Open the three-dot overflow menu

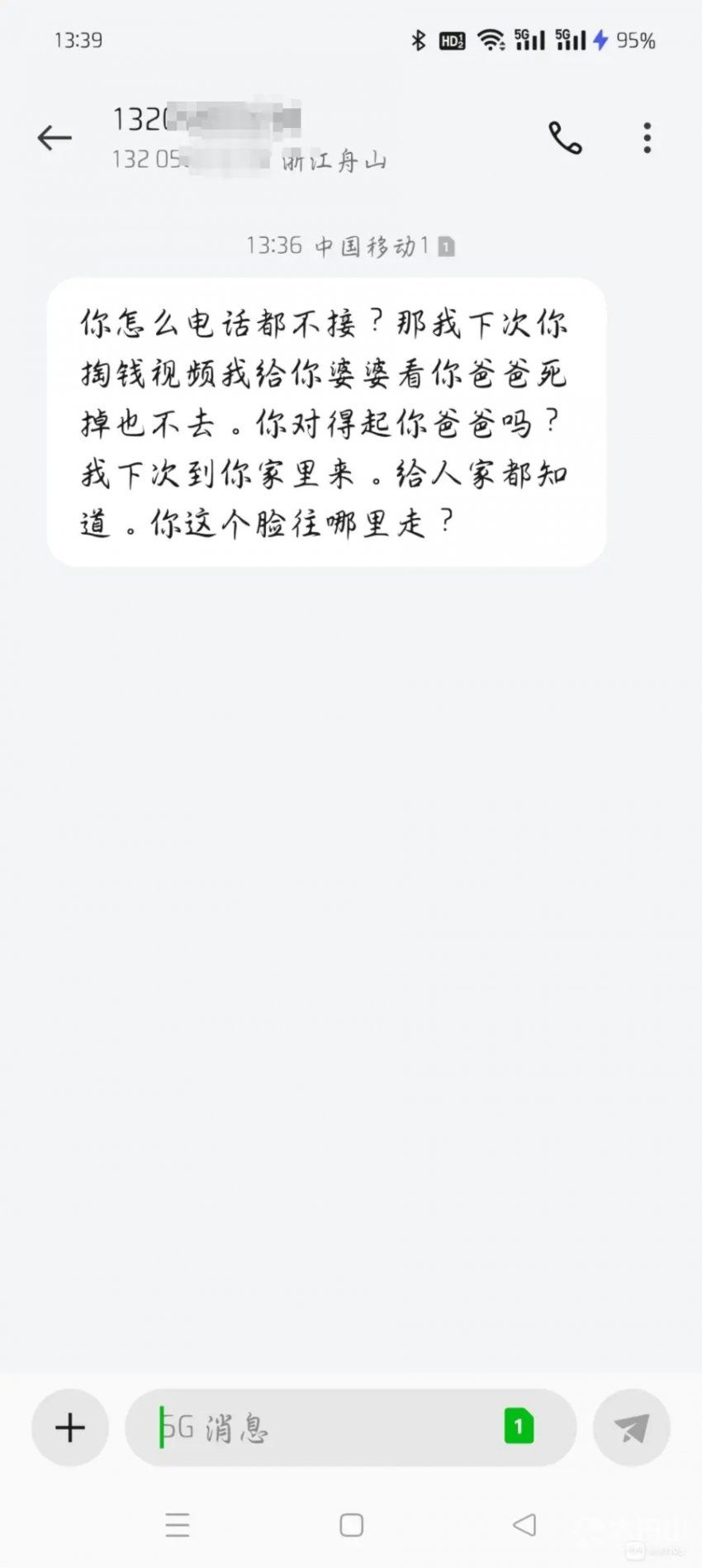[647, 138]
